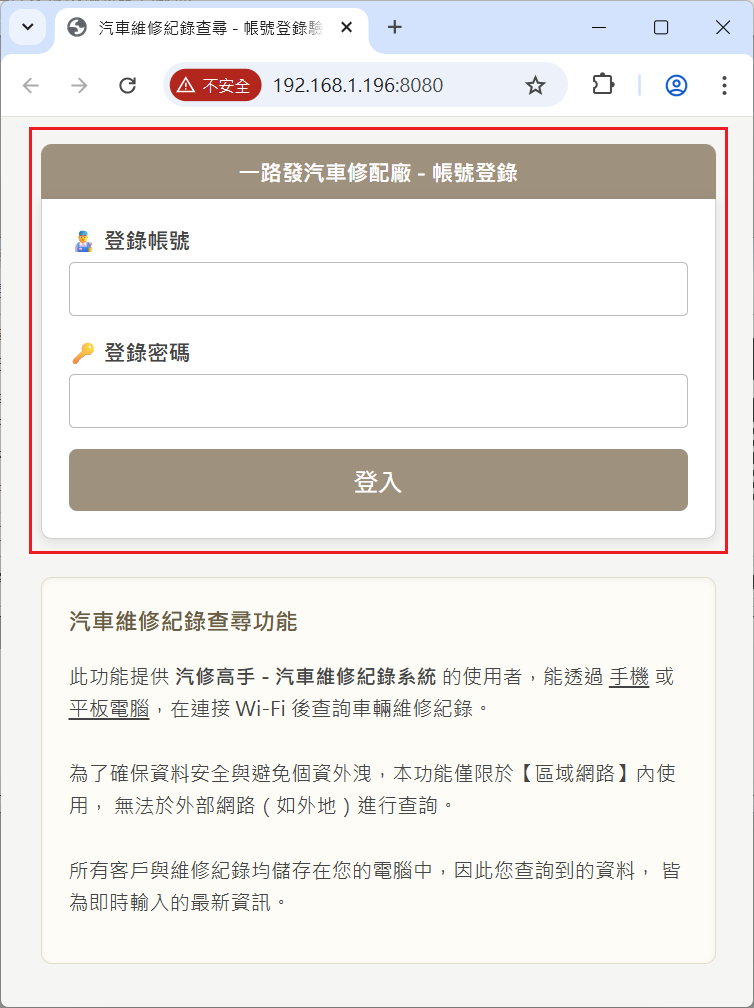Close the browser window

click(x=723, y=28)
